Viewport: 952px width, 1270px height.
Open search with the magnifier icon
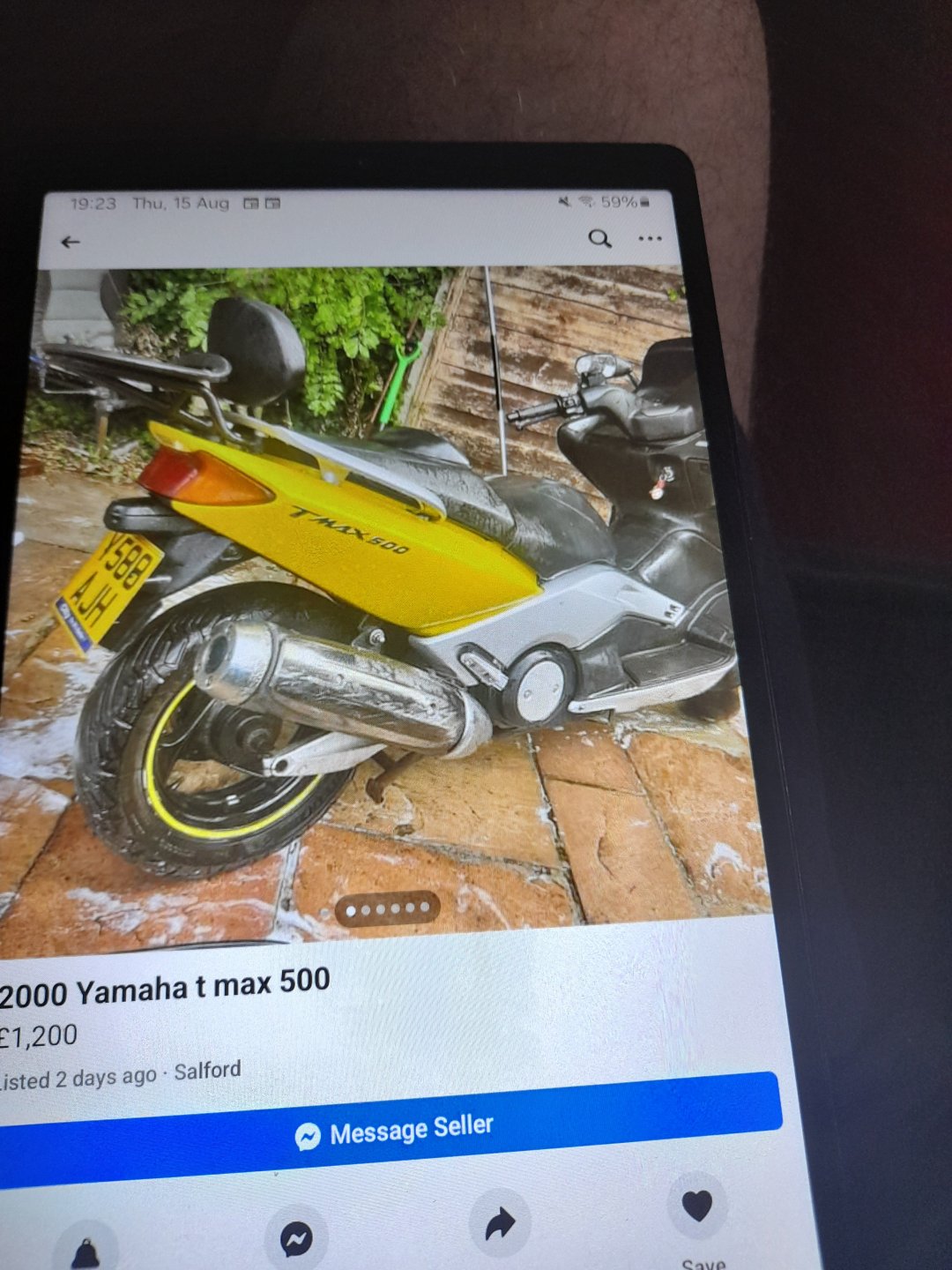click(x=599, y=238)
